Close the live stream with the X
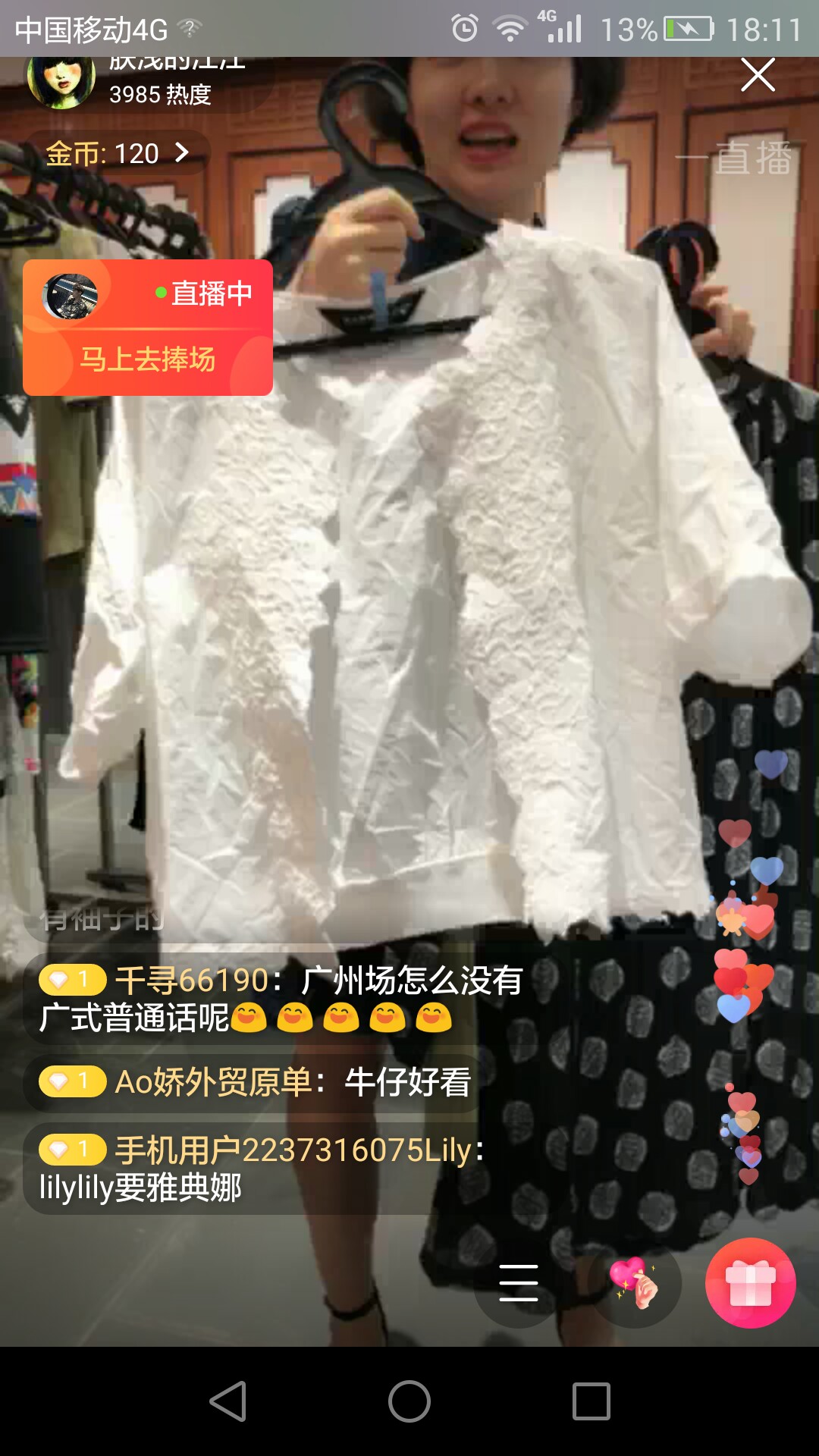 click(758, 76)
